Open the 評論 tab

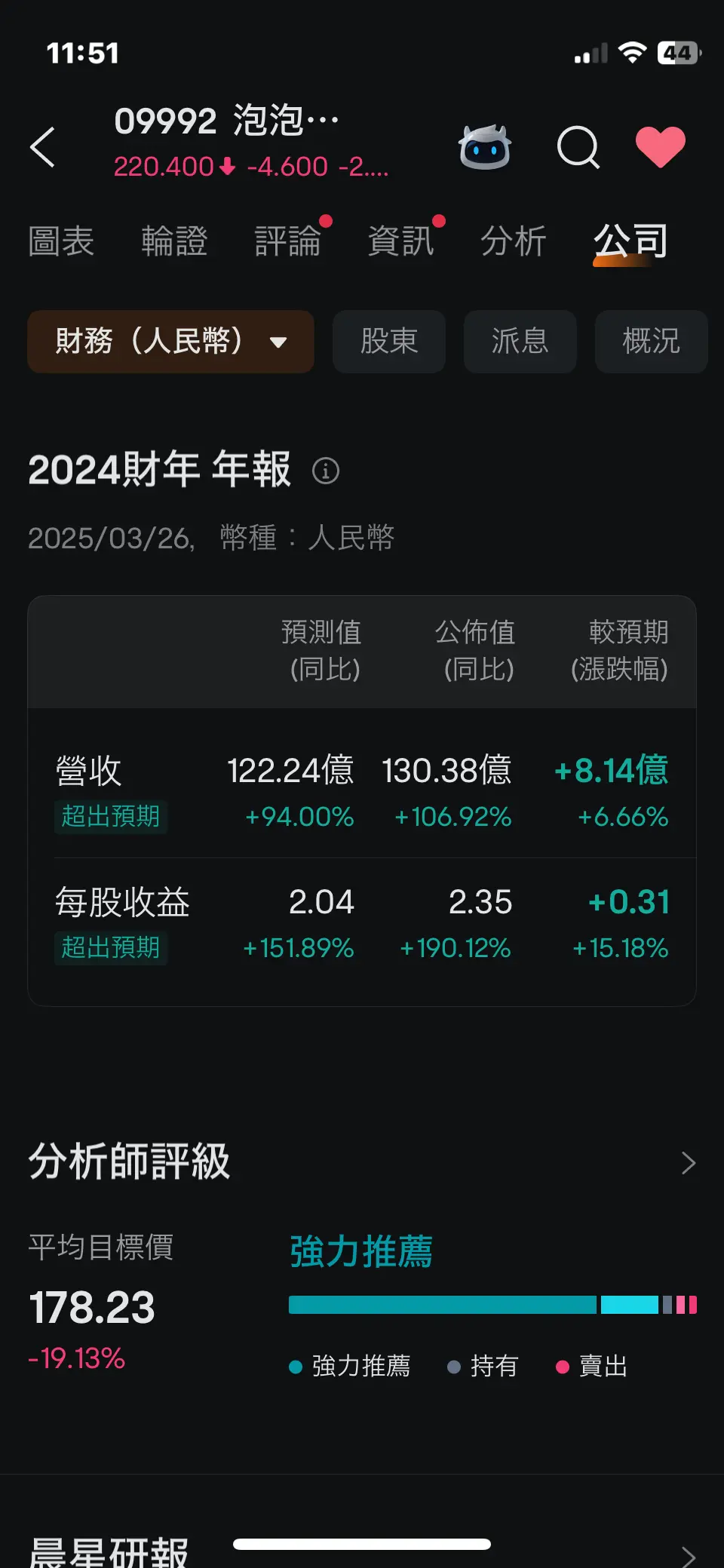pyautogui.click(x=287, y=241)
